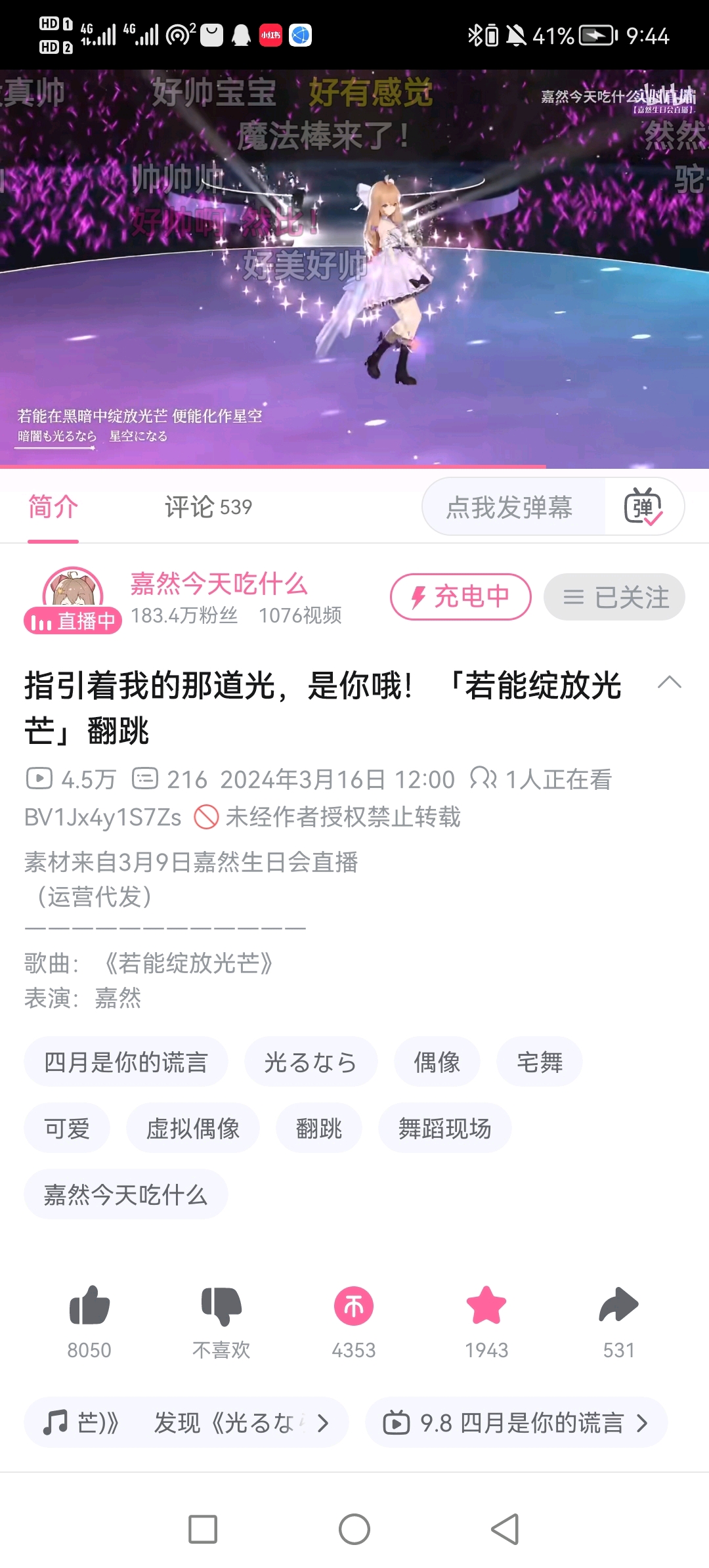The image size is (709, 1568).
Task: Open the 9.8 四月是你的谎言 anime link
Action: pyautogui.click(x=516, y=1423)
